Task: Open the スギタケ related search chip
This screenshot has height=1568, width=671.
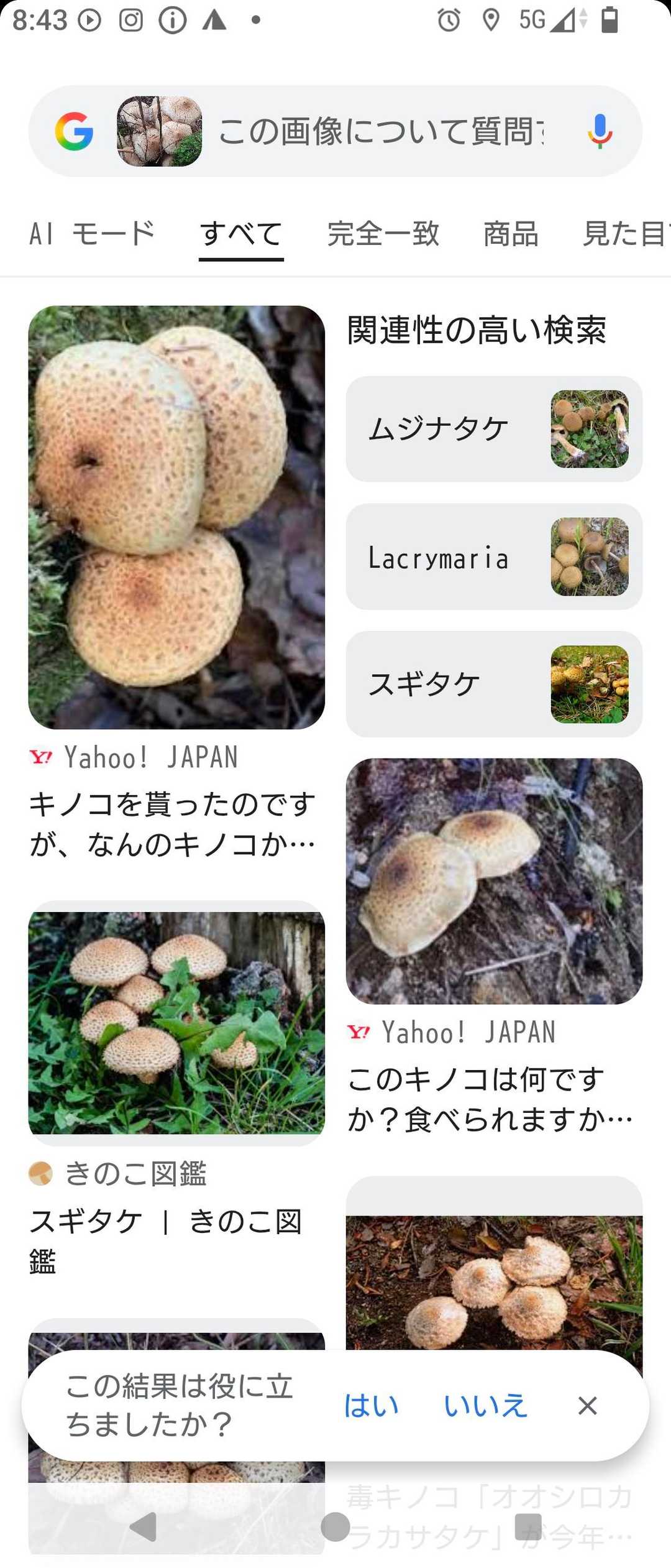Action: click(494, 684)
